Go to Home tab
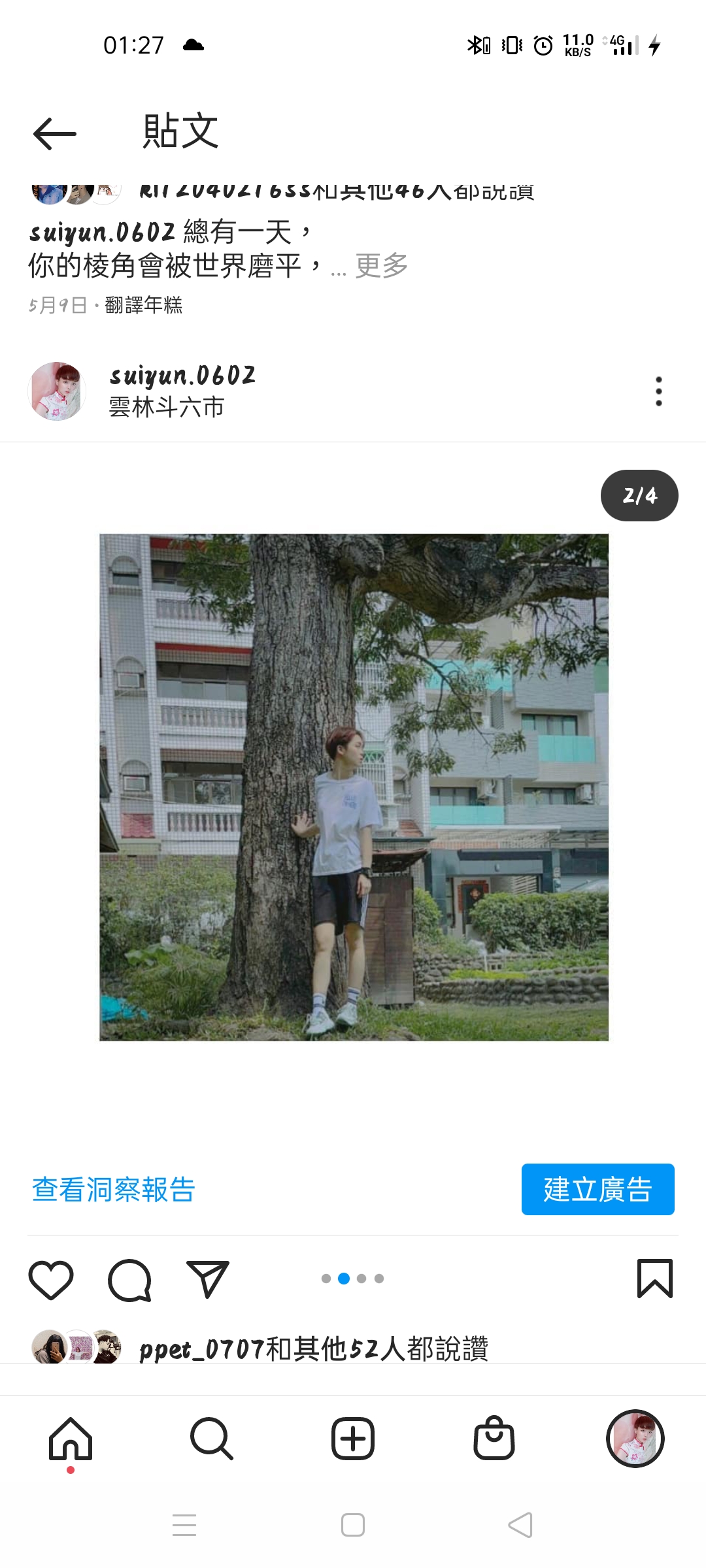This screenshot has width=706, height=1568. (x=71, y=1439)
